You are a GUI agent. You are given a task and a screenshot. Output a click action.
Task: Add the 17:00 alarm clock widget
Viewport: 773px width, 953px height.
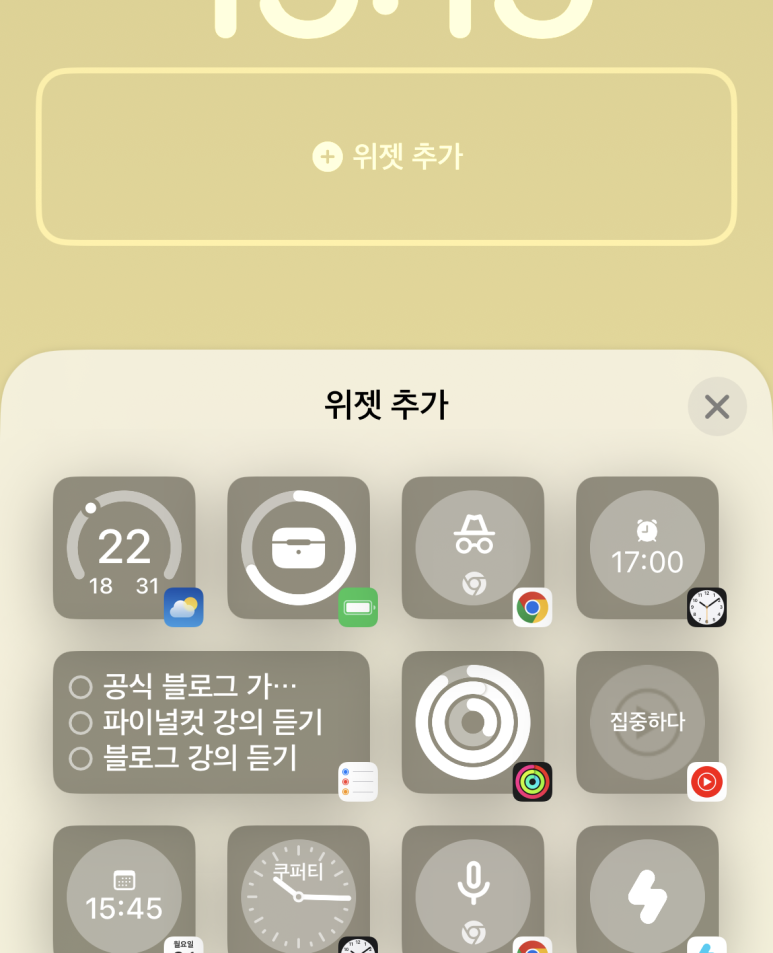click(647, 548)
